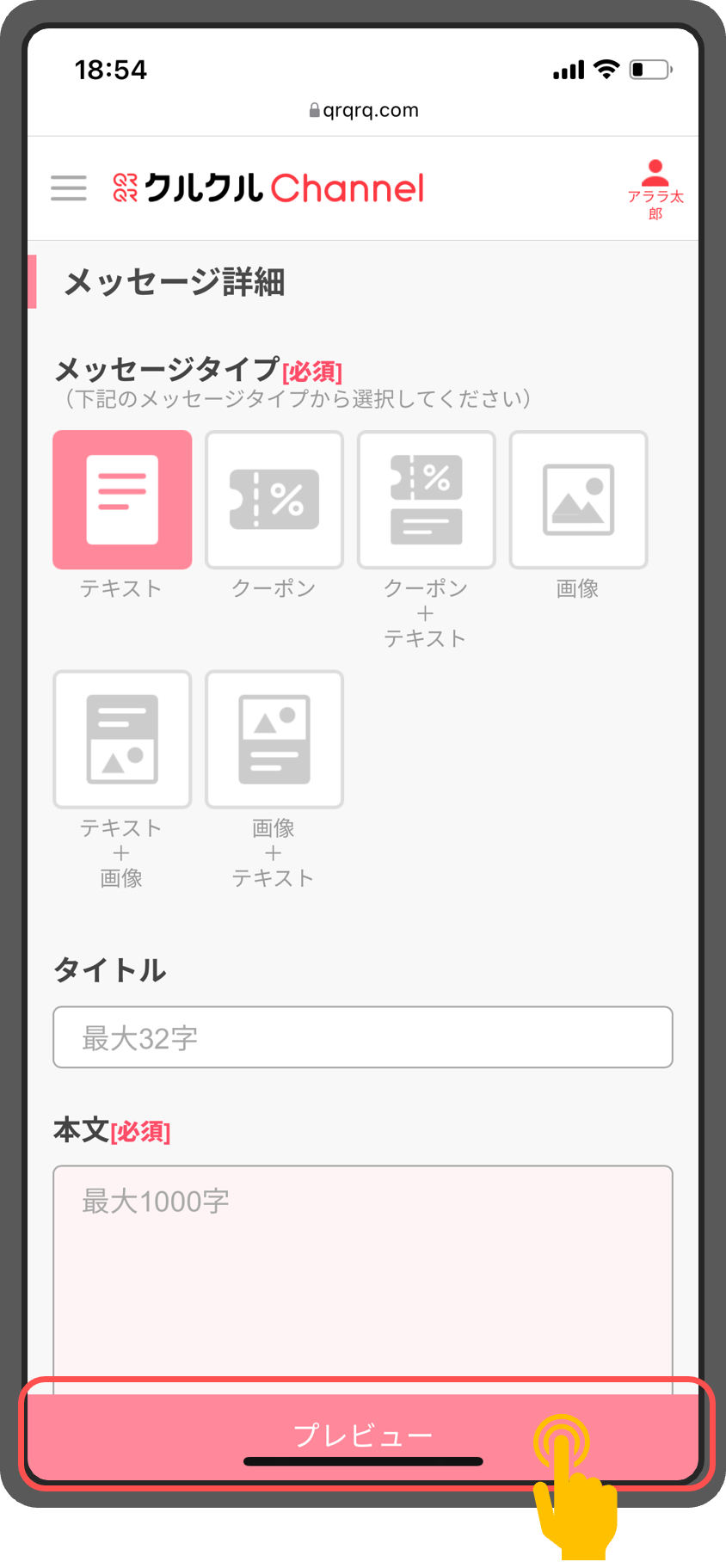The width and height of the screenshot is (726, 1568).
Task: Select the 画像 message type
Action: click(578, 500)
